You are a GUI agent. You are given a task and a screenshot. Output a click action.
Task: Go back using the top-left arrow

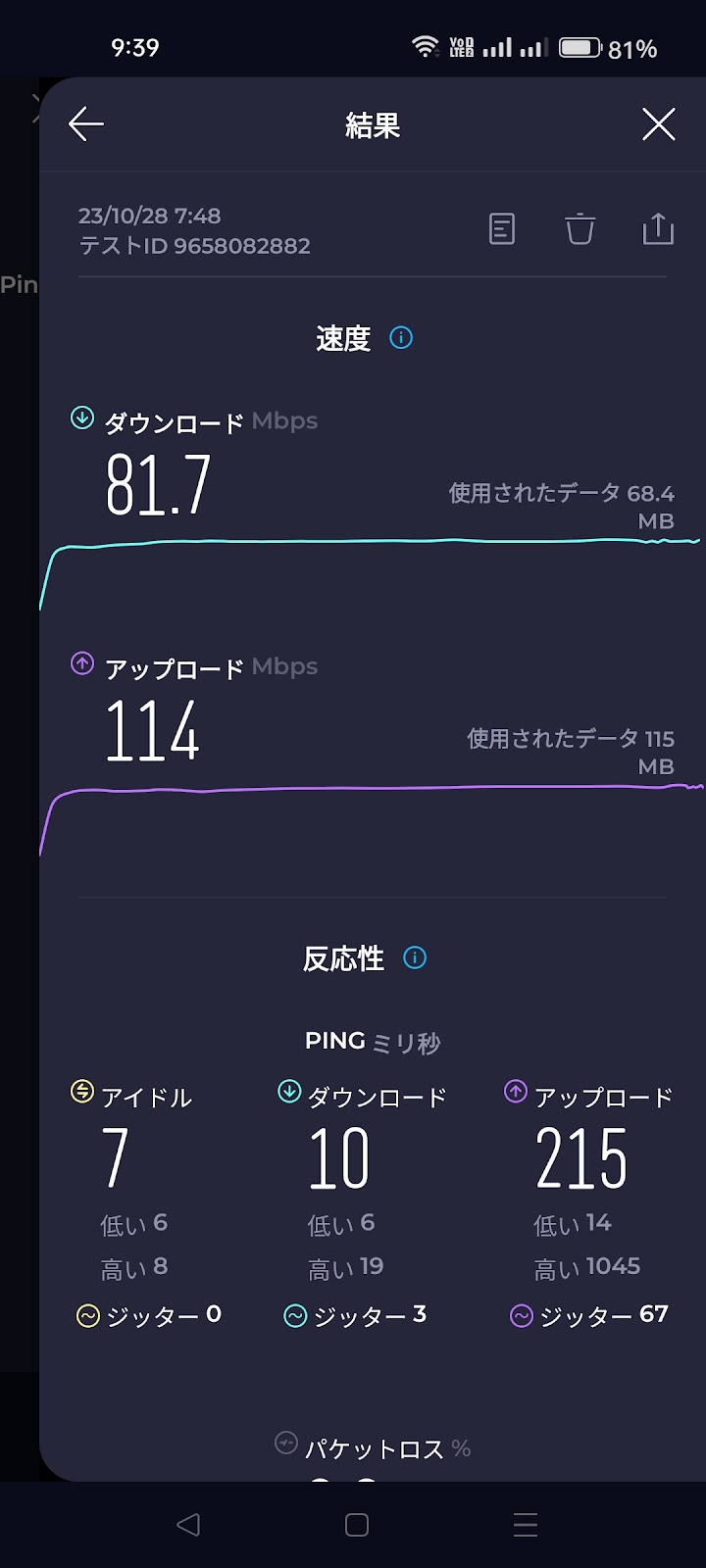(x=86, y=124)
